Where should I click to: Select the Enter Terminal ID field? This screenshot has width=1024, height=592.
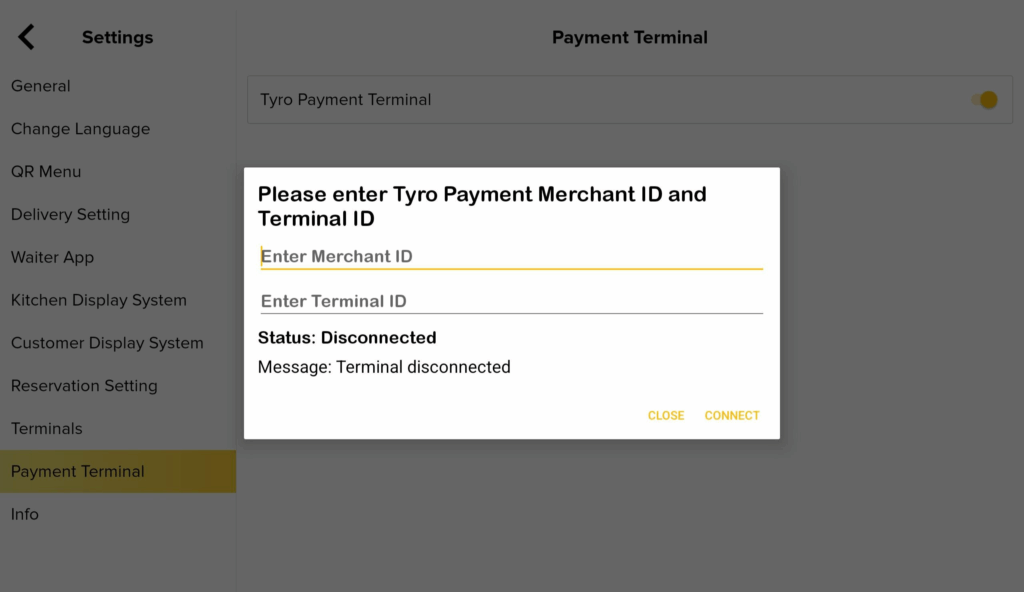pyautogui.click(x=510, y=301)
